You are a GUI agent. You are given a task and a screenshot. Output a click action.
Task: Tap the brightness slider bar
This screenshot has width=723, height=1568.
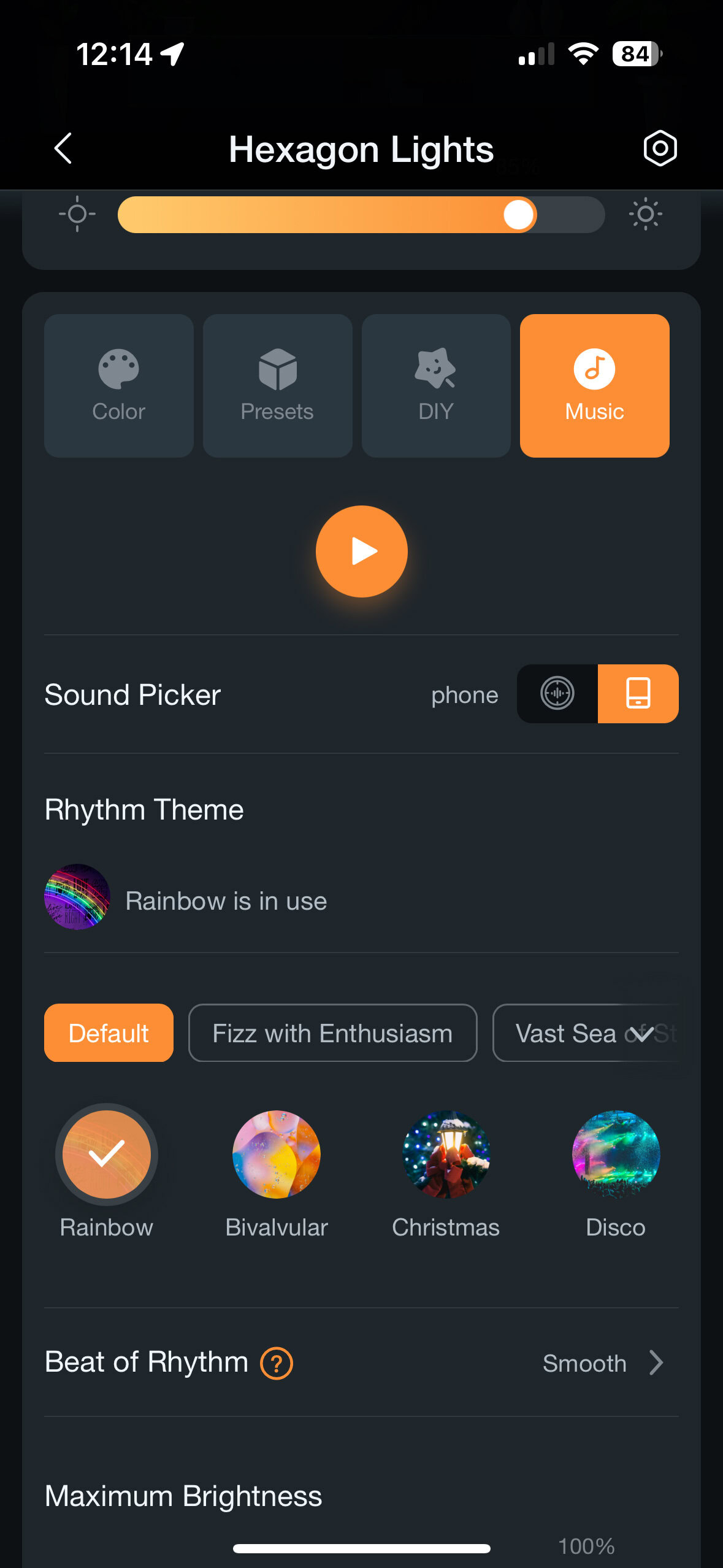(x=361, y=215)
